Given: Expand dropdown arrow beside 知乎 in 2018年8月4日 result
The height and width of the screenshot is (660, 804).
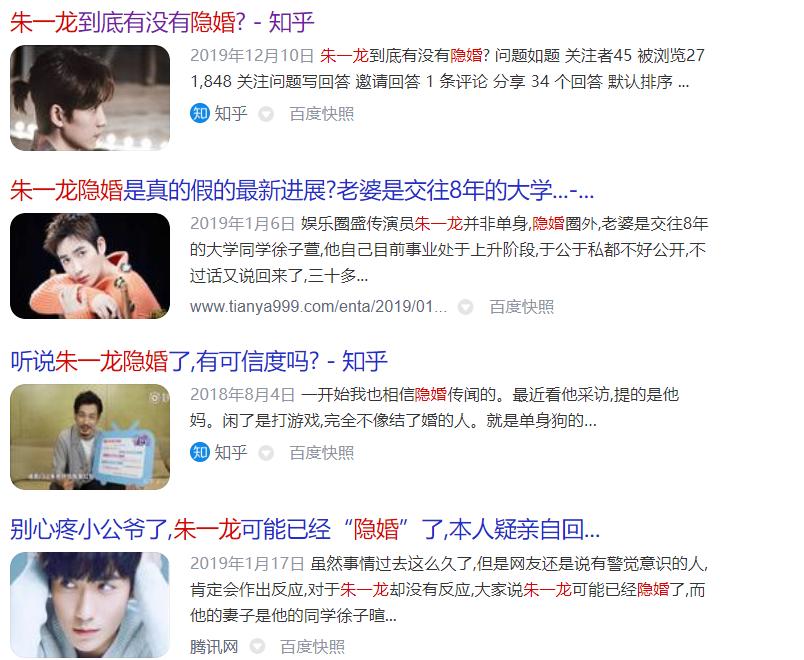Looking at the screenshot, I should click(x=266, y=453).
